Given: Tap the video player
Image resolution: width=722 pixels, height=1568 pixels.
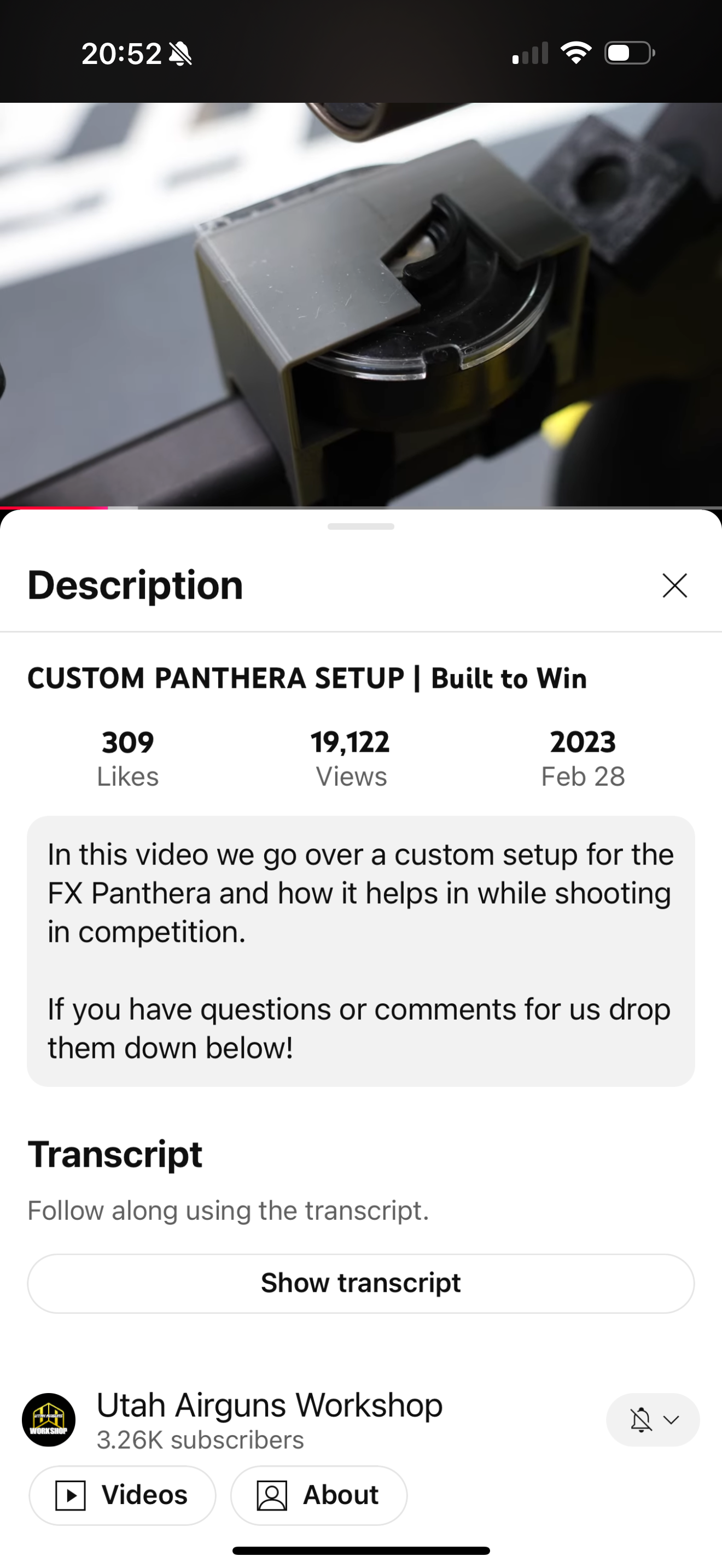Looking at the screenshot, I should click(x=360, y=305).
